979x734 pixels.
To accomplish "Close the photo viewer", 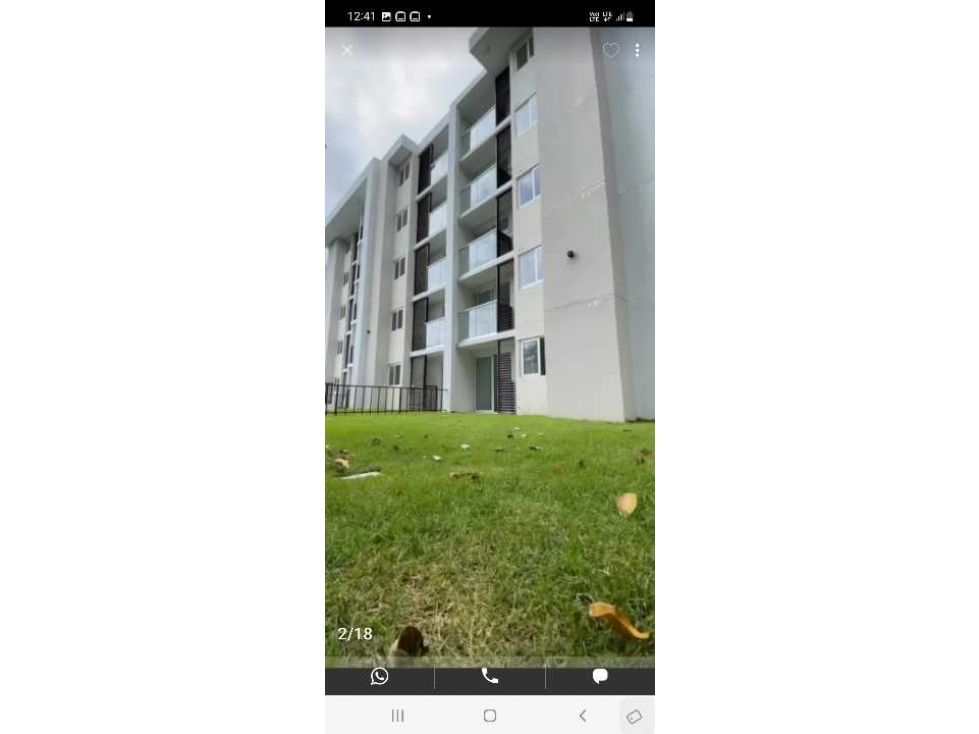I will point(347,50).
